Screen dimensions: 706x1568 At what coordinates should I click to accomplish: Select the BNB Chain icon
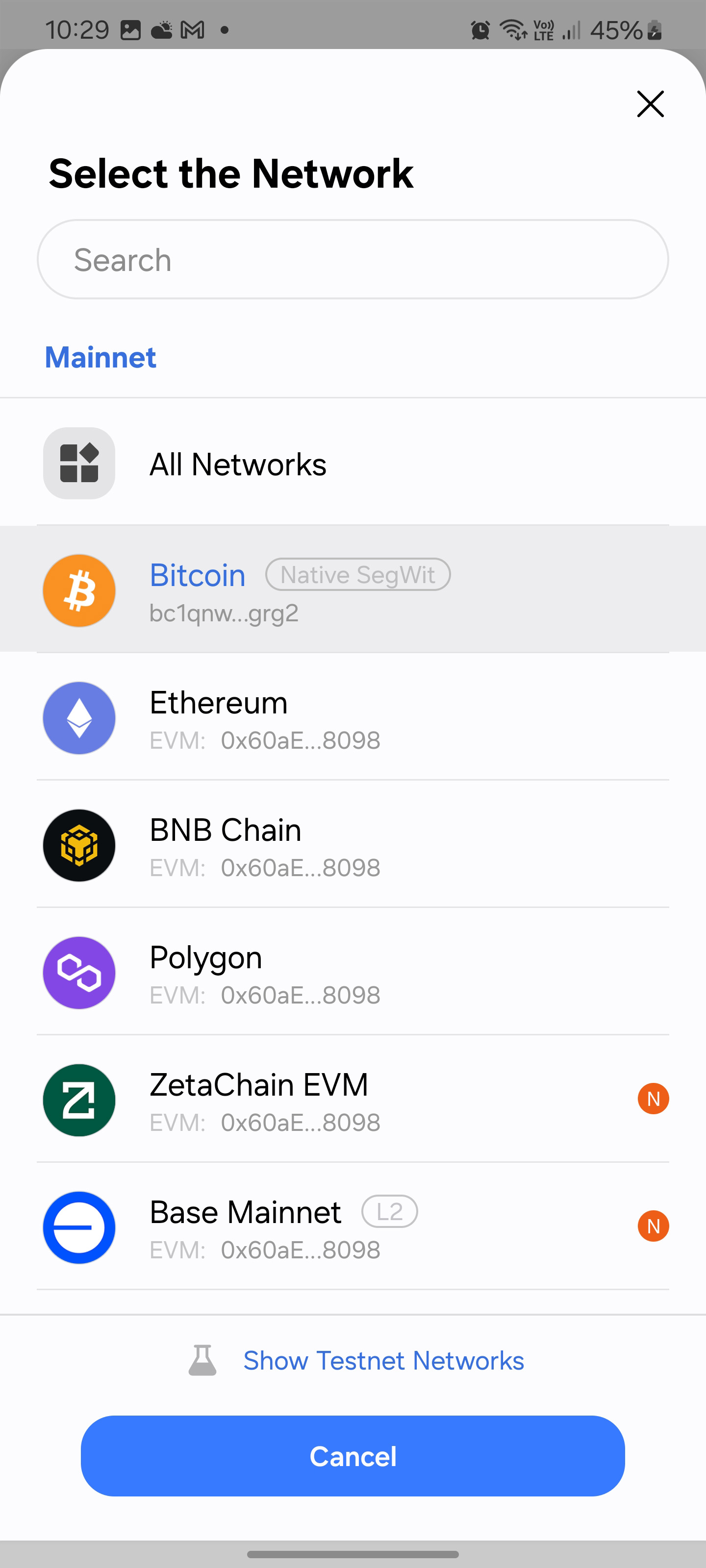78,845
